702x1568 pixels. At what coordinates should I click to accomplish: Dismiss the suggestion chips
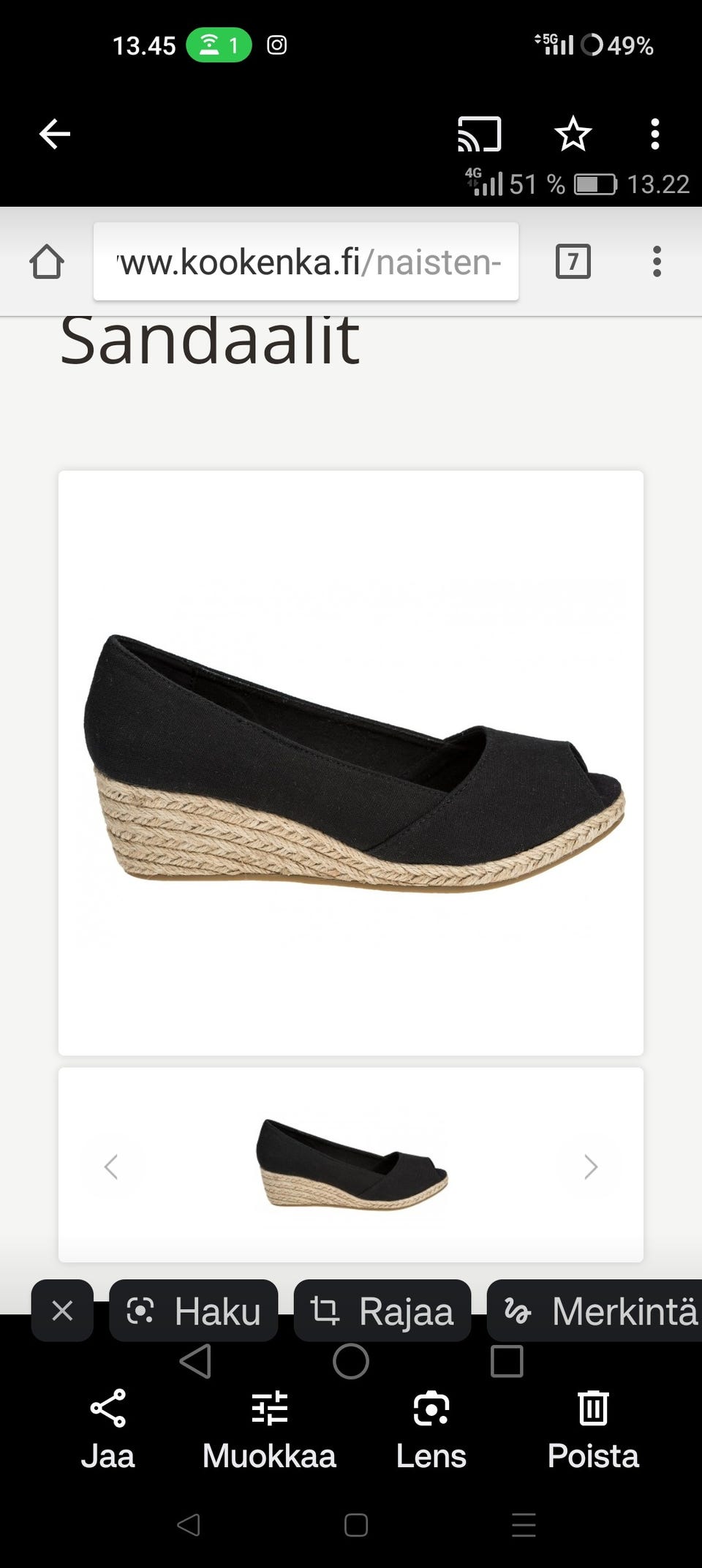pyautogui.click(x=62, y=1311)
